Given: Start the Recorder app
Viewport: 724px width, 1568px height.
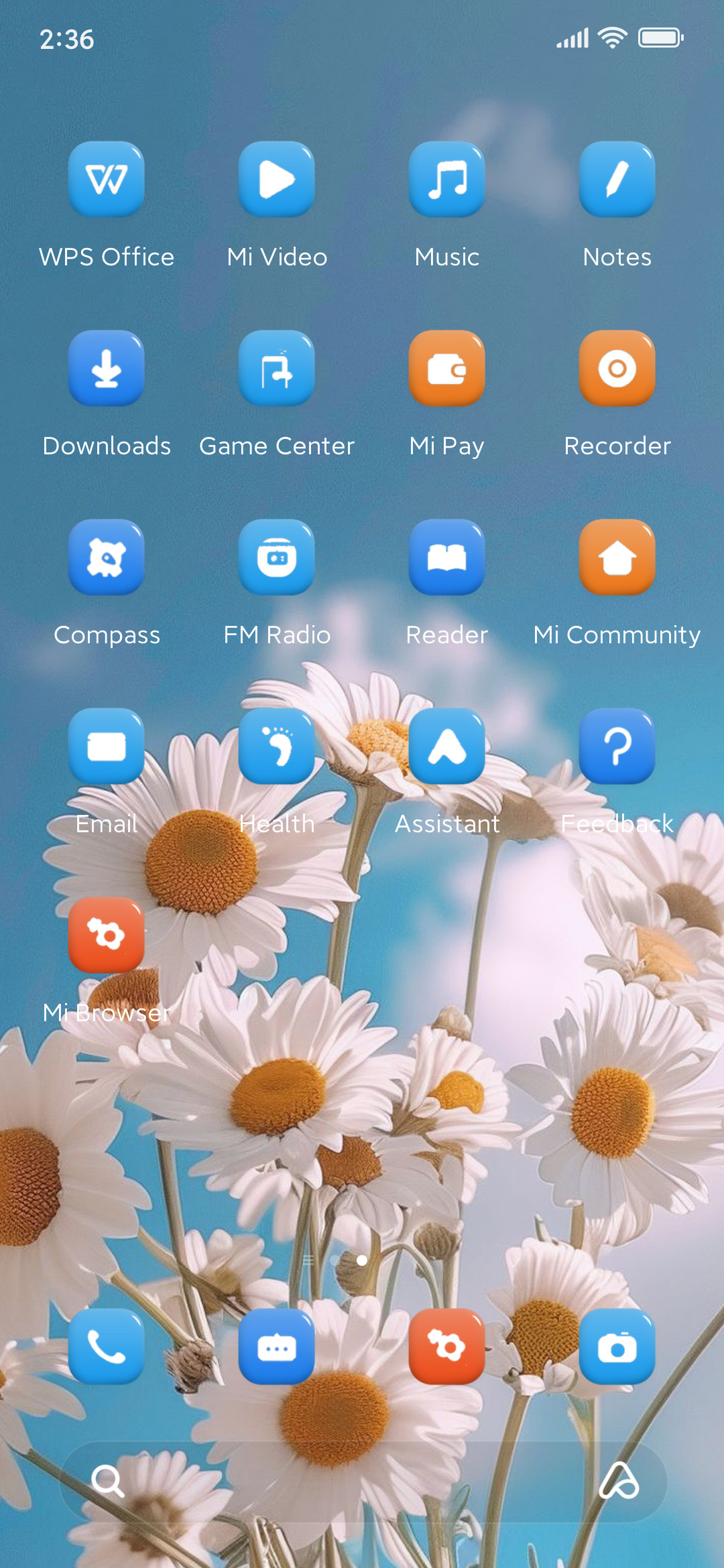Looking at the screenshot, I should pyautogui.click(x=617, y=368).
